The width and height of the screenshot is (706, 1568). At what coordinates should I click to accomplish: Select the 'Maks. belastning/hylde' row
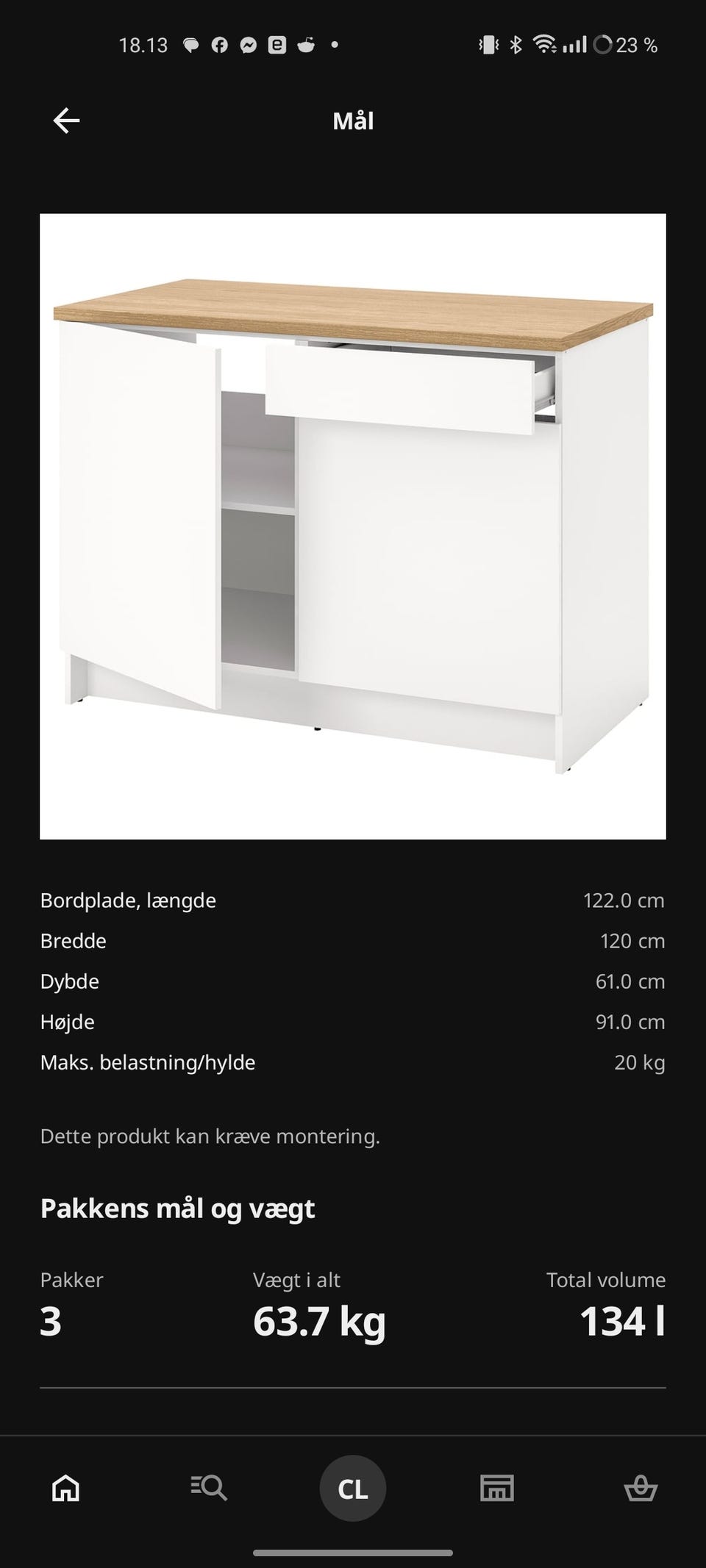[353, 1062]
